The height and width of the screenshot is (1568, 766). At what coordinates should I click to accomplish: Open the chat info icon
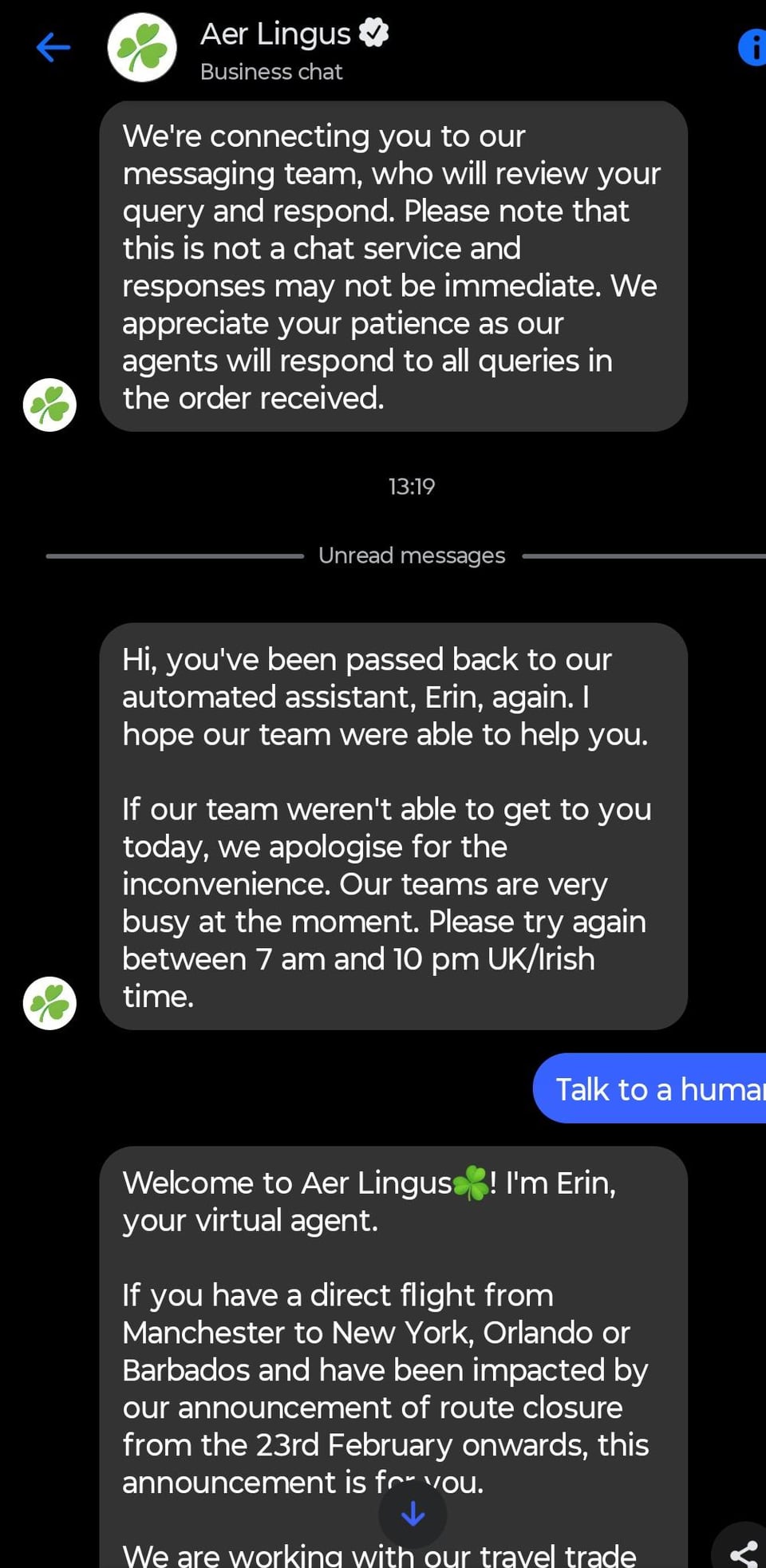click(x=752, y=48)
